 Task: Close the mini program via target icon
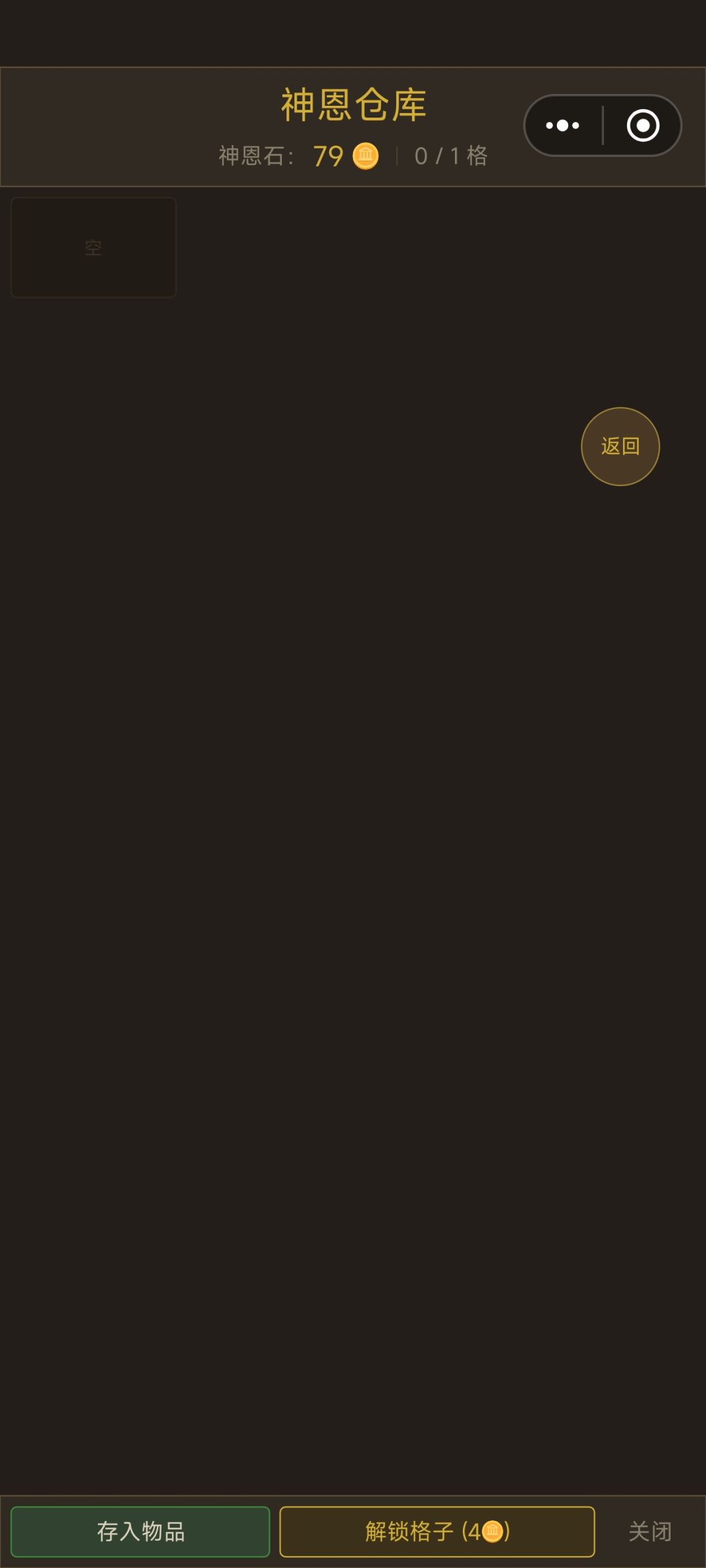click(643, 125)
